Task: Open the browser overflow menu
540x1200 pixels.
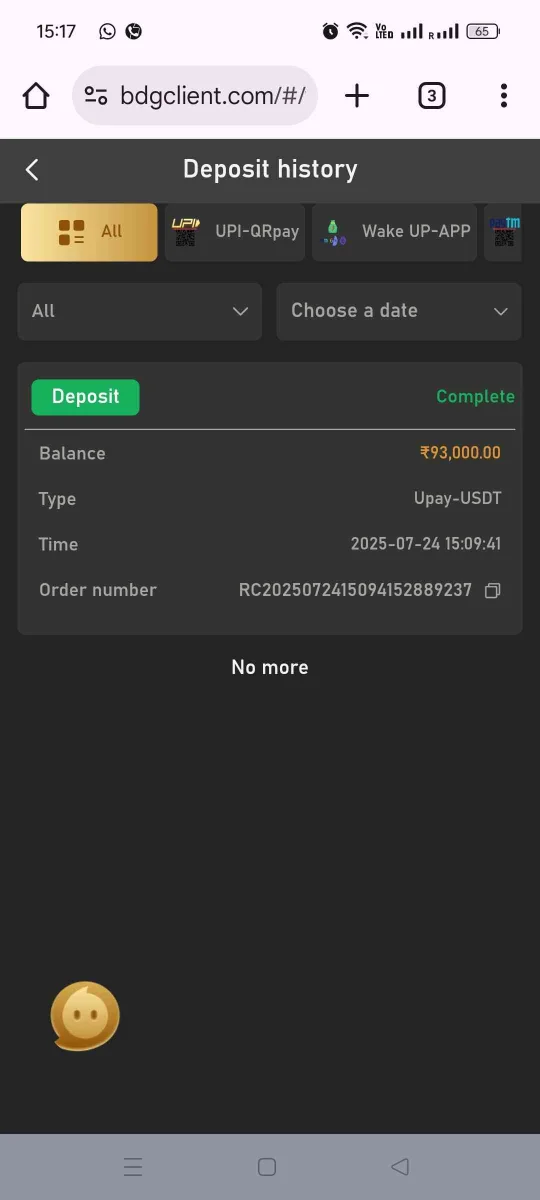Action: click(503, 96)
